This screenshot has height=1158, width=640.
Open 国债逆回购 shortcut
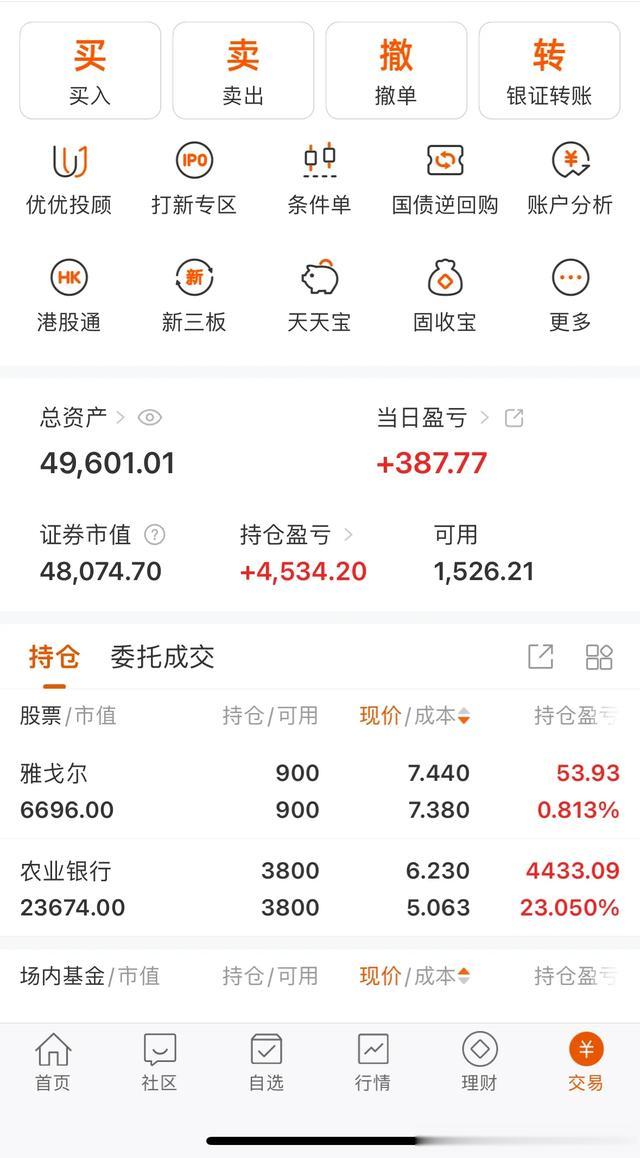[x=445, y=180]
